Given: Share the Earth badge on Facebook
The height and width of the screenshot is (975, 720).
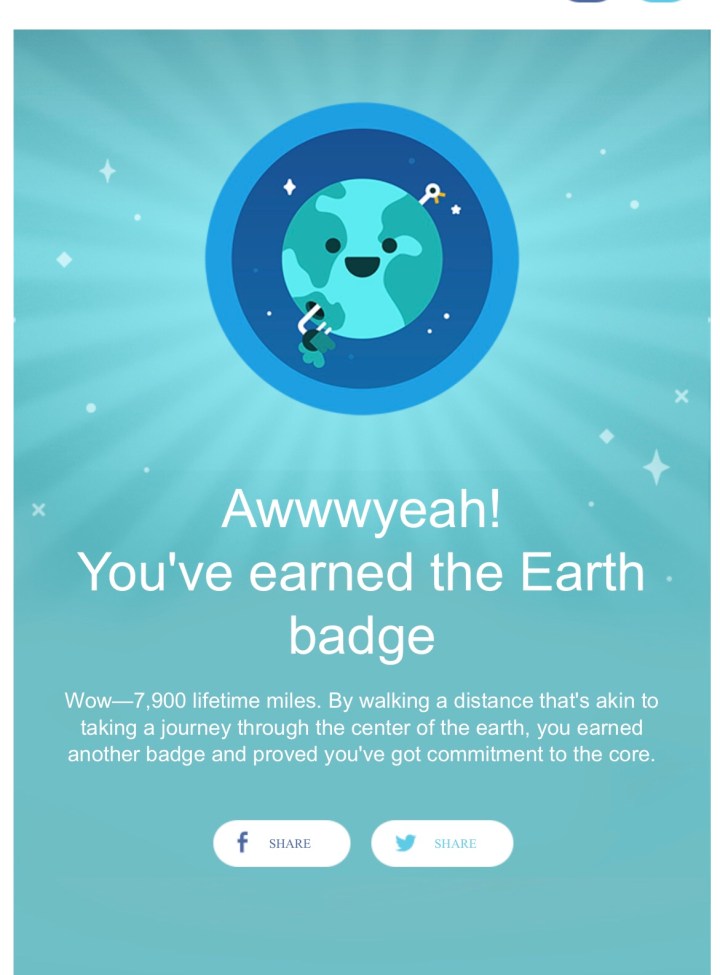Looking at the screenshot, I should [x=281, y=843].
